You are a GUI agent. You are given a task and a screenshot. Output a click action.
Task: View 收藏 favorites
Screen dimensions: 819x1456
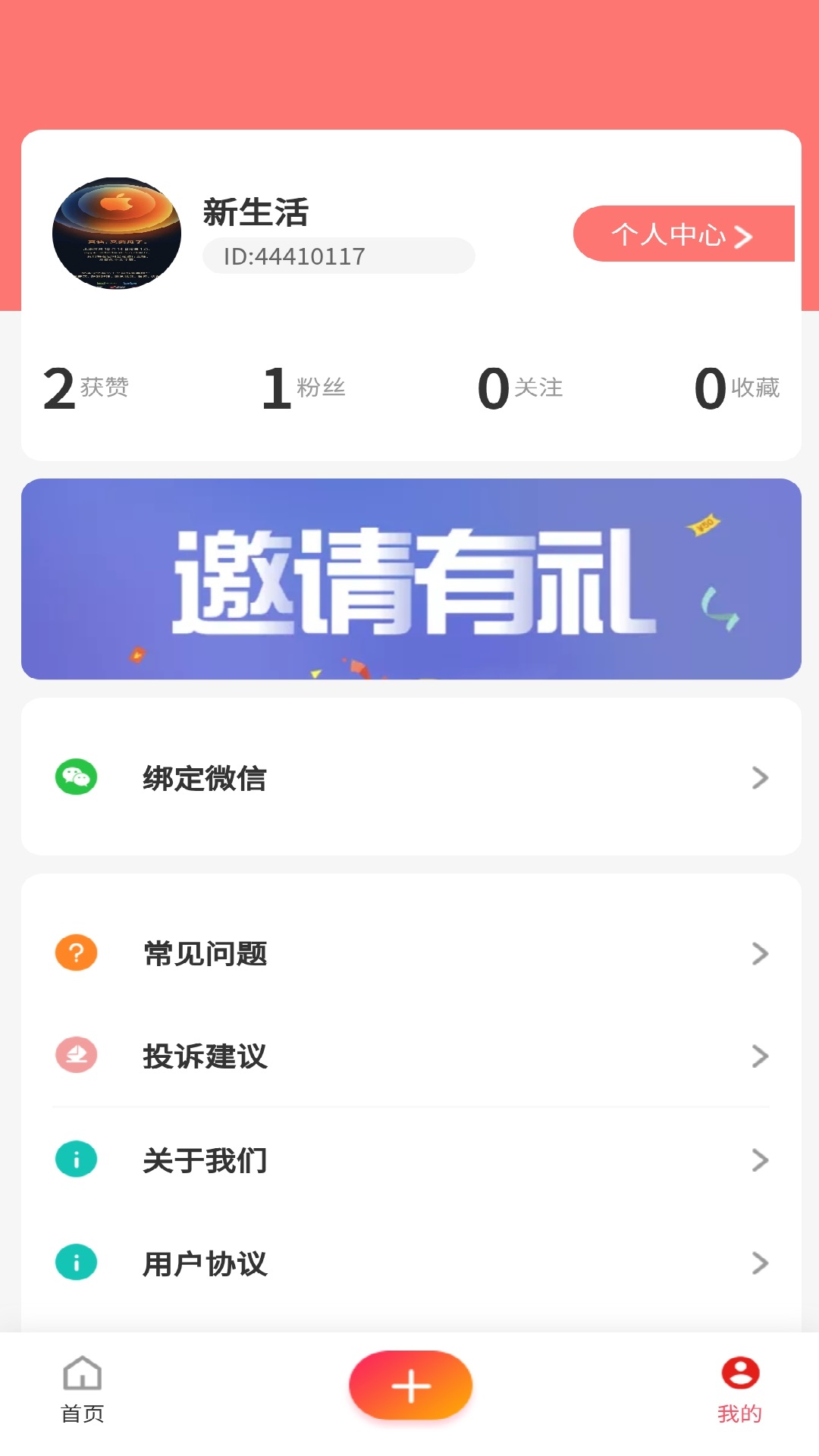pos(737,388)
